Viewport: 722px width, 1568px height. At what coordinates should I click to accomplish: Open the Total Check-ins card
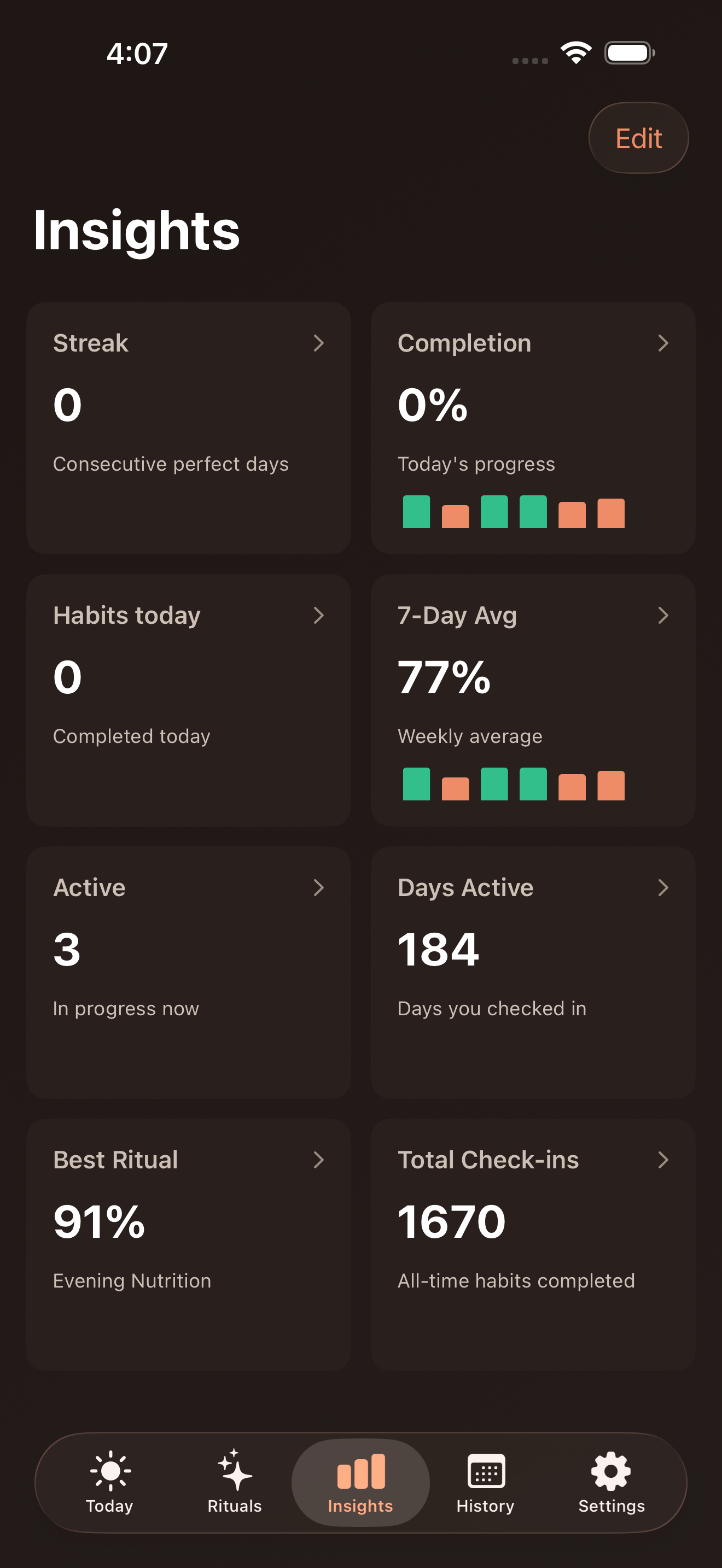click(x=533, y=1244)
